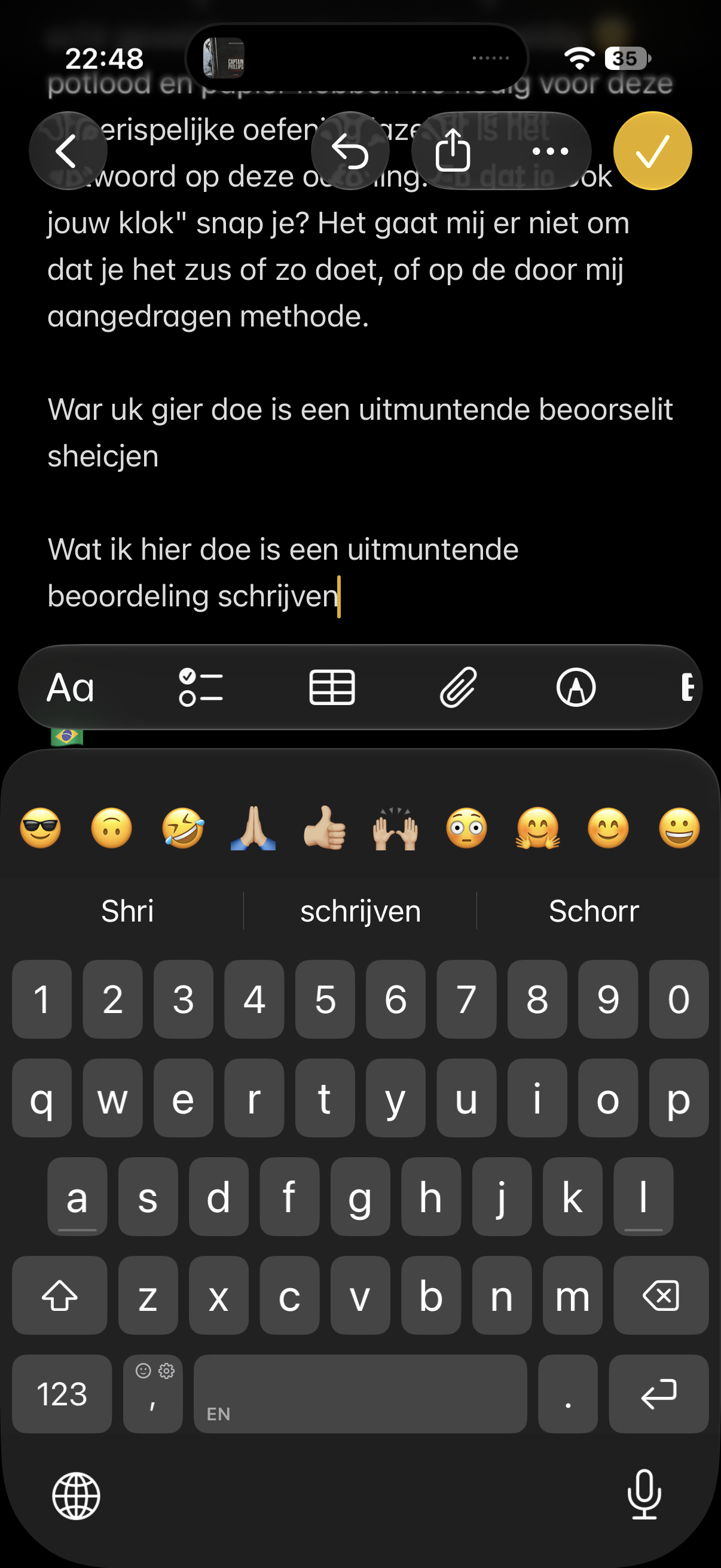Go back to the notes list
Viewport: 721px width, 1568px height.
point(68,151)
